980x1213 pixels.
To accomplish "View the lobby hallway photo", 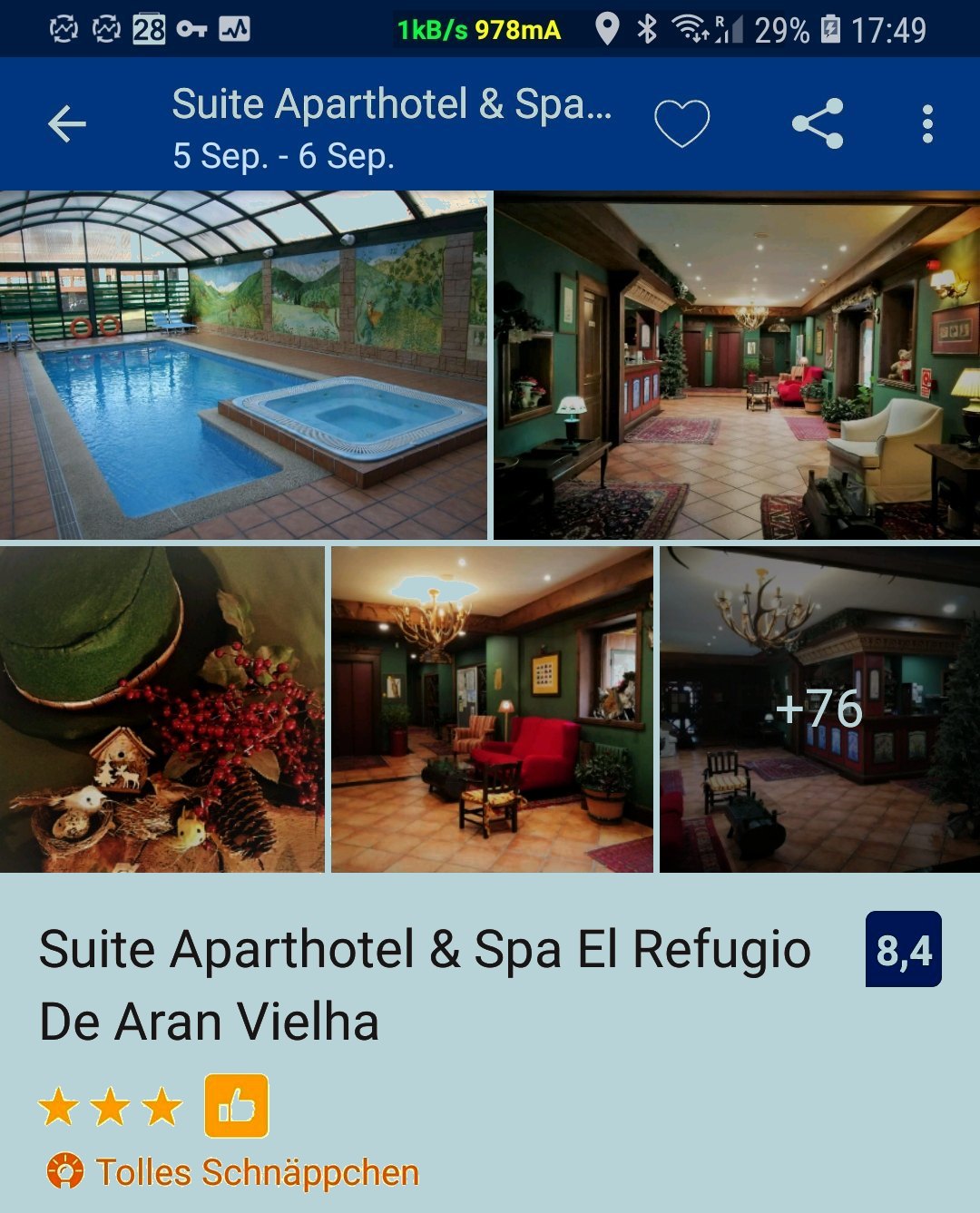I will coord(737,365).
